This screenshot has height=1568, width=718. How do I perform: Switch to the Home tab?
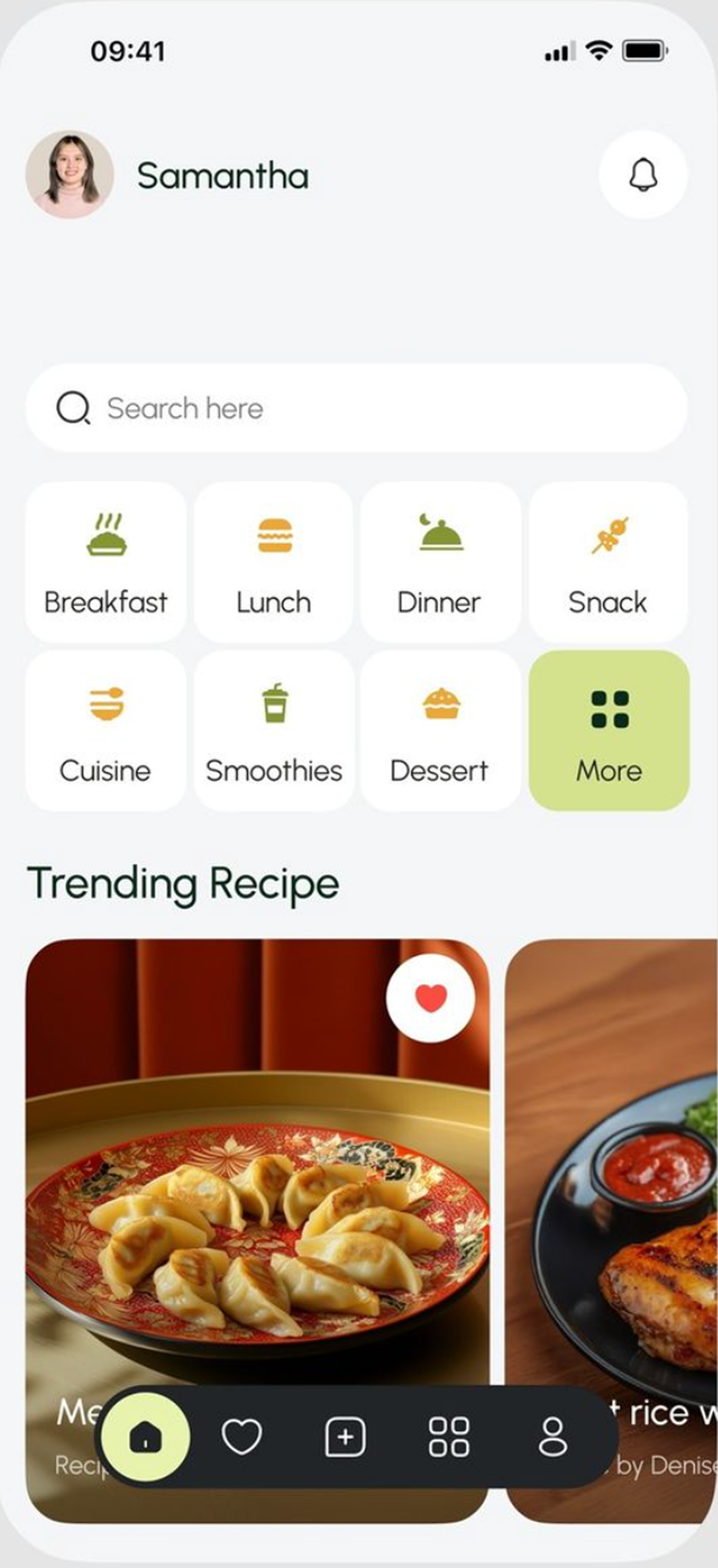point(145,1438)
